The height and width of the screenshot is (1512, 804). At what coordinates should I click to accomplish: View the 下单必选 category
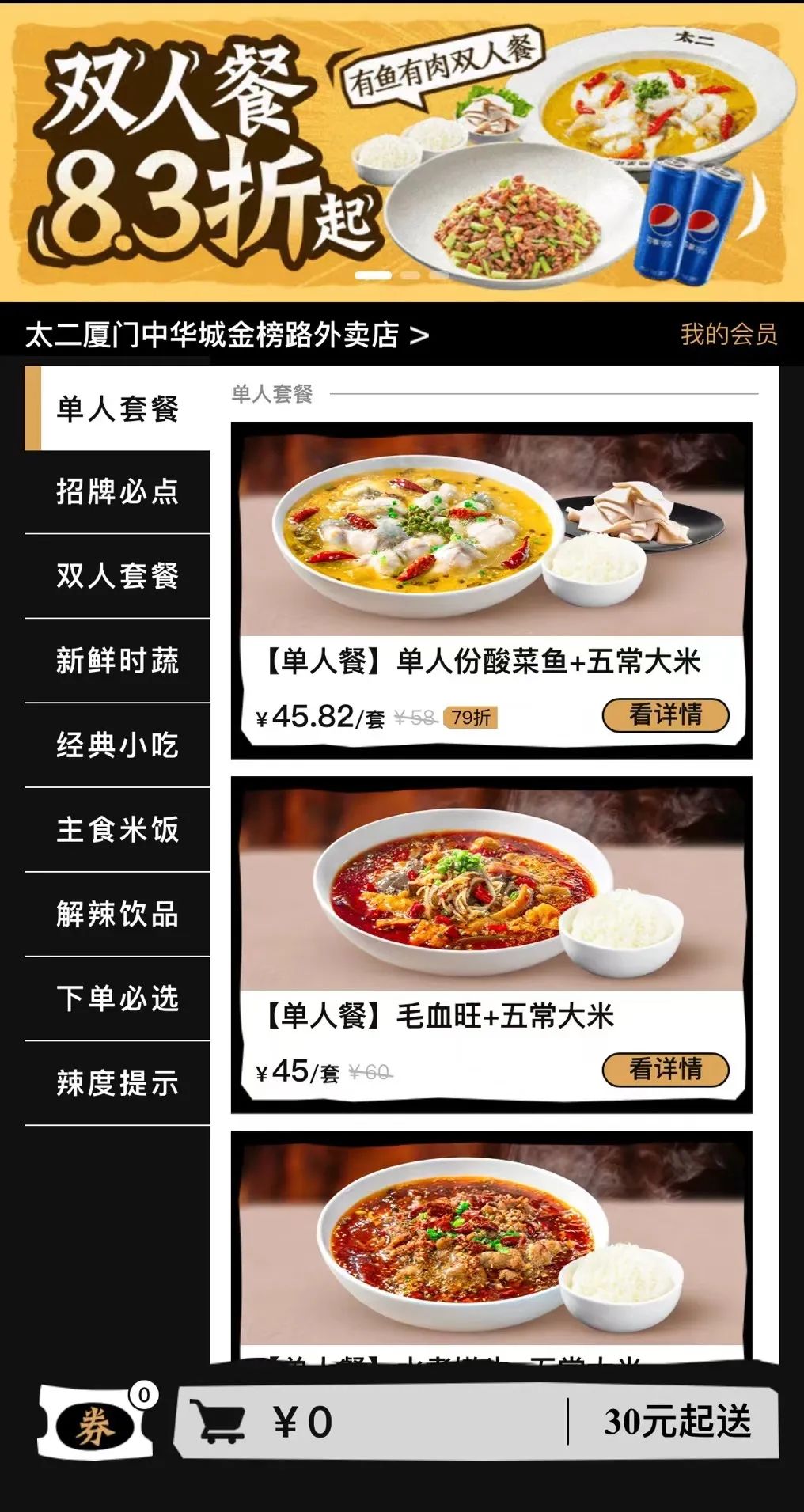tap(117, 999)
